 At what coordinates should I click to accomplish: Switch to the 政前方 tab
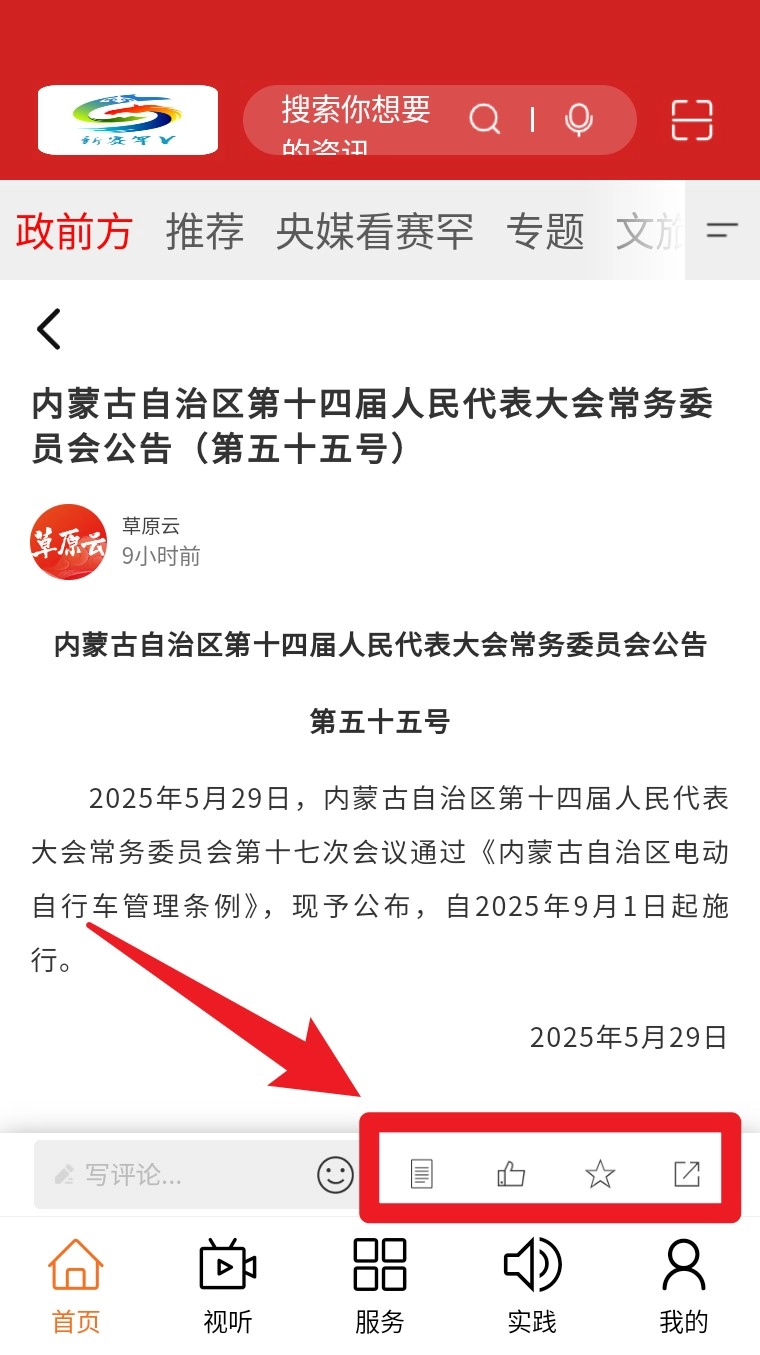pyautogui.click(x=74, y=232)
